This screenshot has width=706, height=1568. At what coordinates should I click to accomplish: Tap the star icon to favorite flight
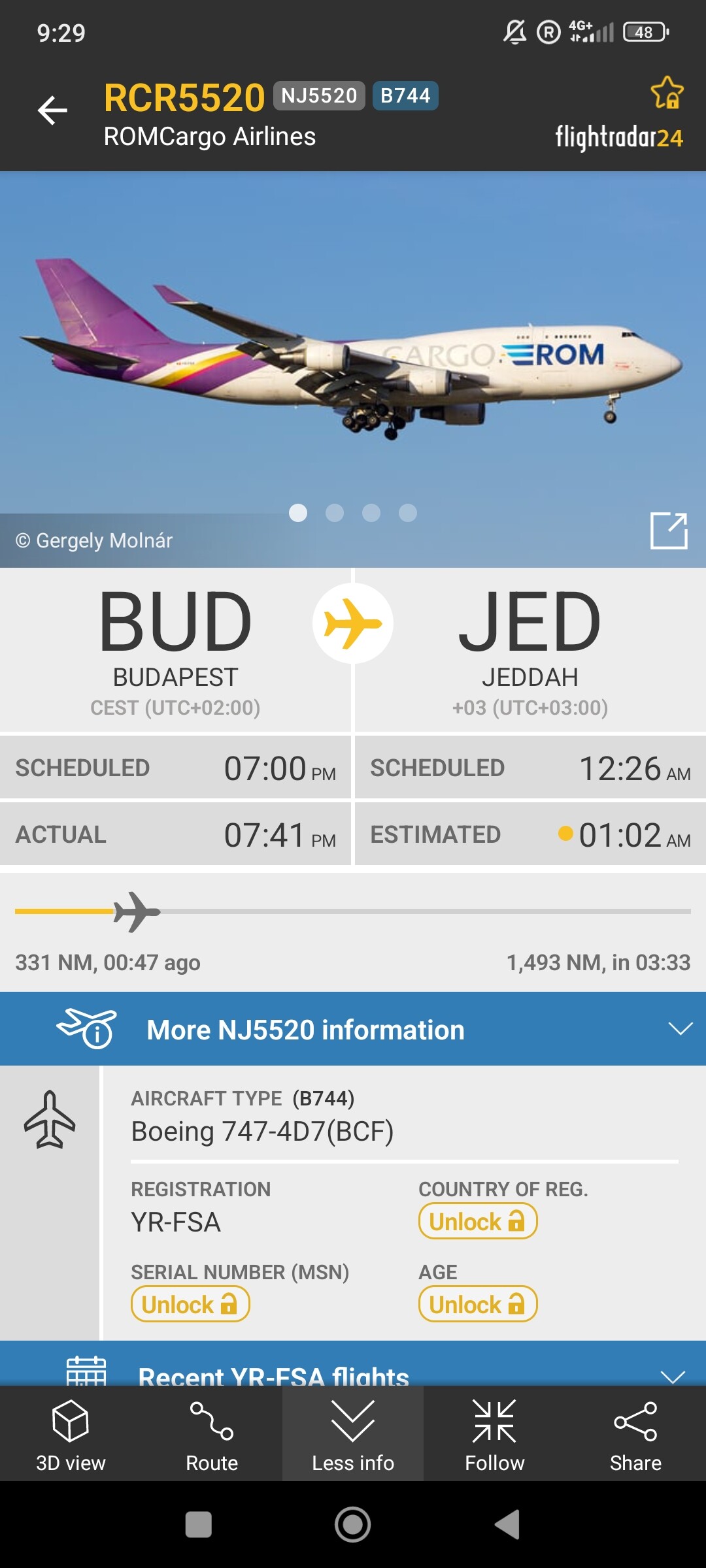click(667, 93)
